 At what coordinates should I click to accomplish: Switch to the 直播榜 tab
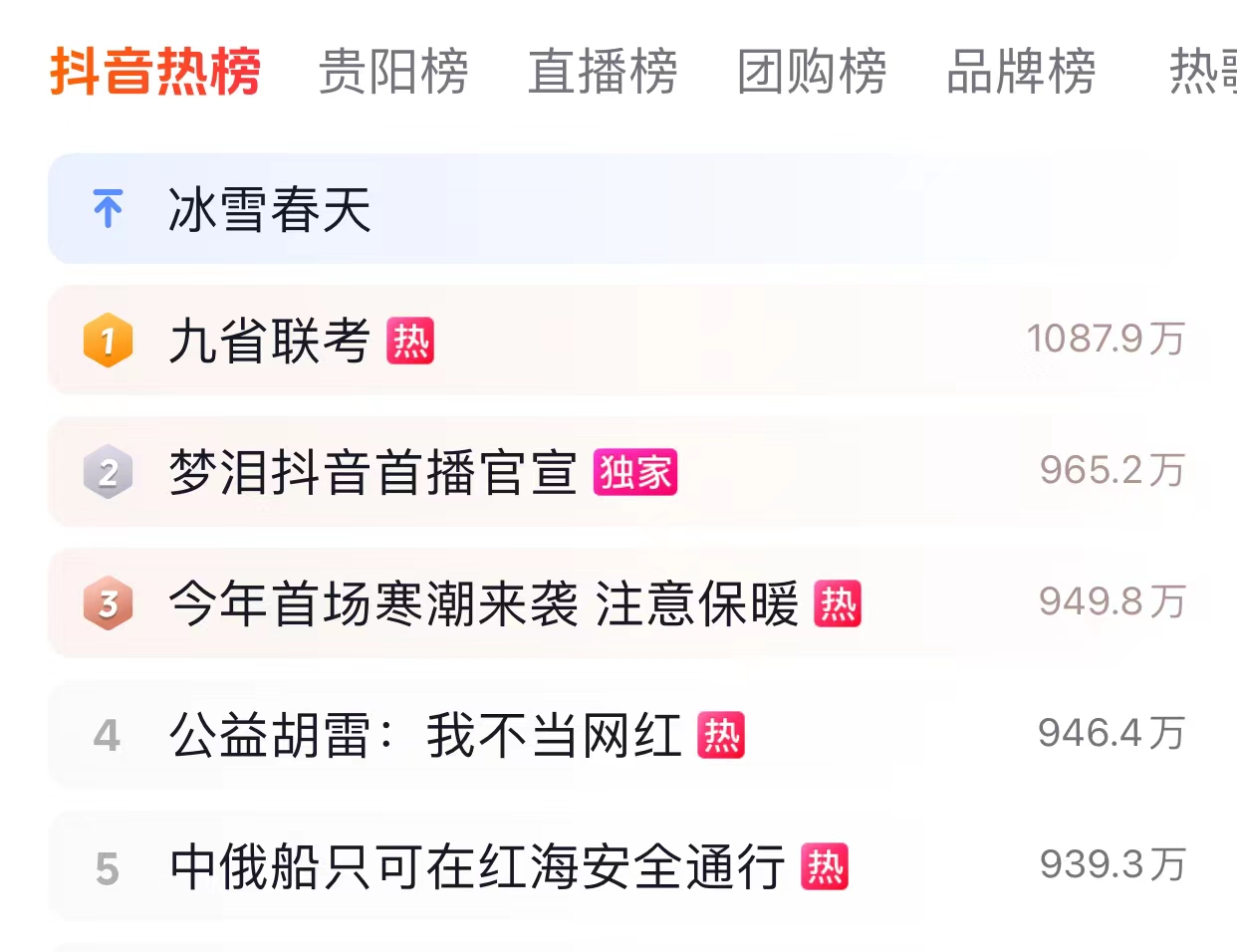click(x=603, y=72)
